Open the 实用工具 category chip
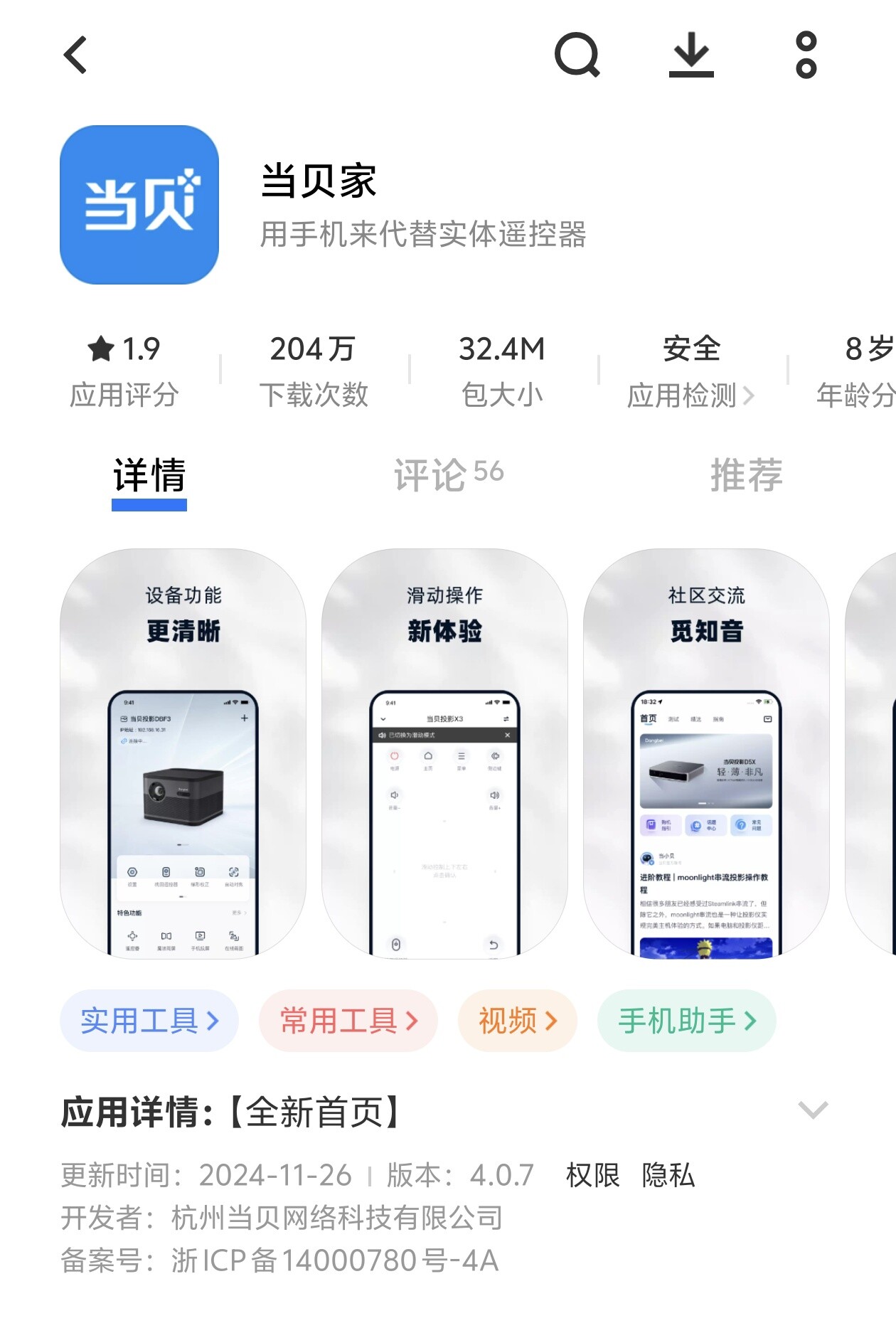896x1328 pixels. point(149,1021)
